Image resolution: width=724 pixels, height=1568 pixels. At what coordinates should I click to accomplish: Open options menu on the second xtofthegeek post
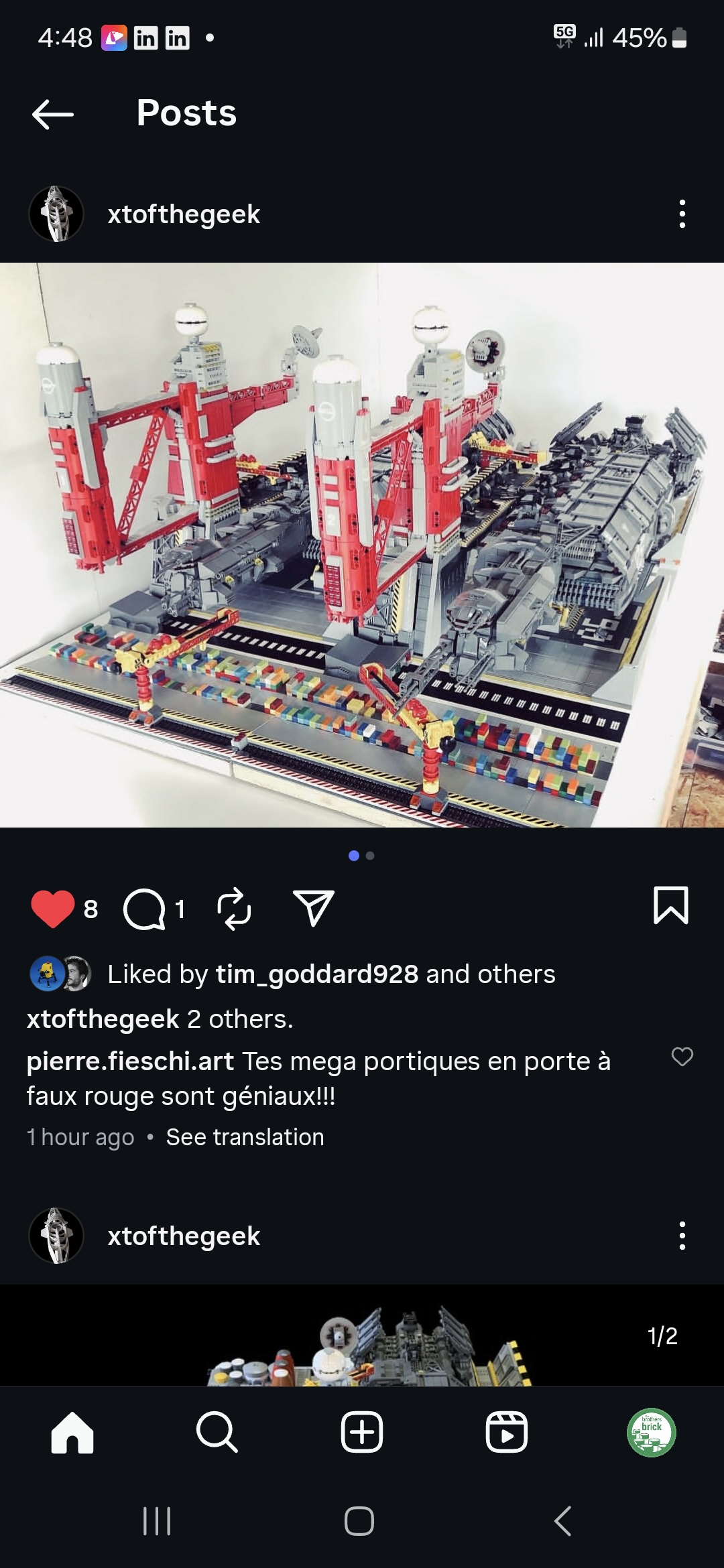point(682,1236)
